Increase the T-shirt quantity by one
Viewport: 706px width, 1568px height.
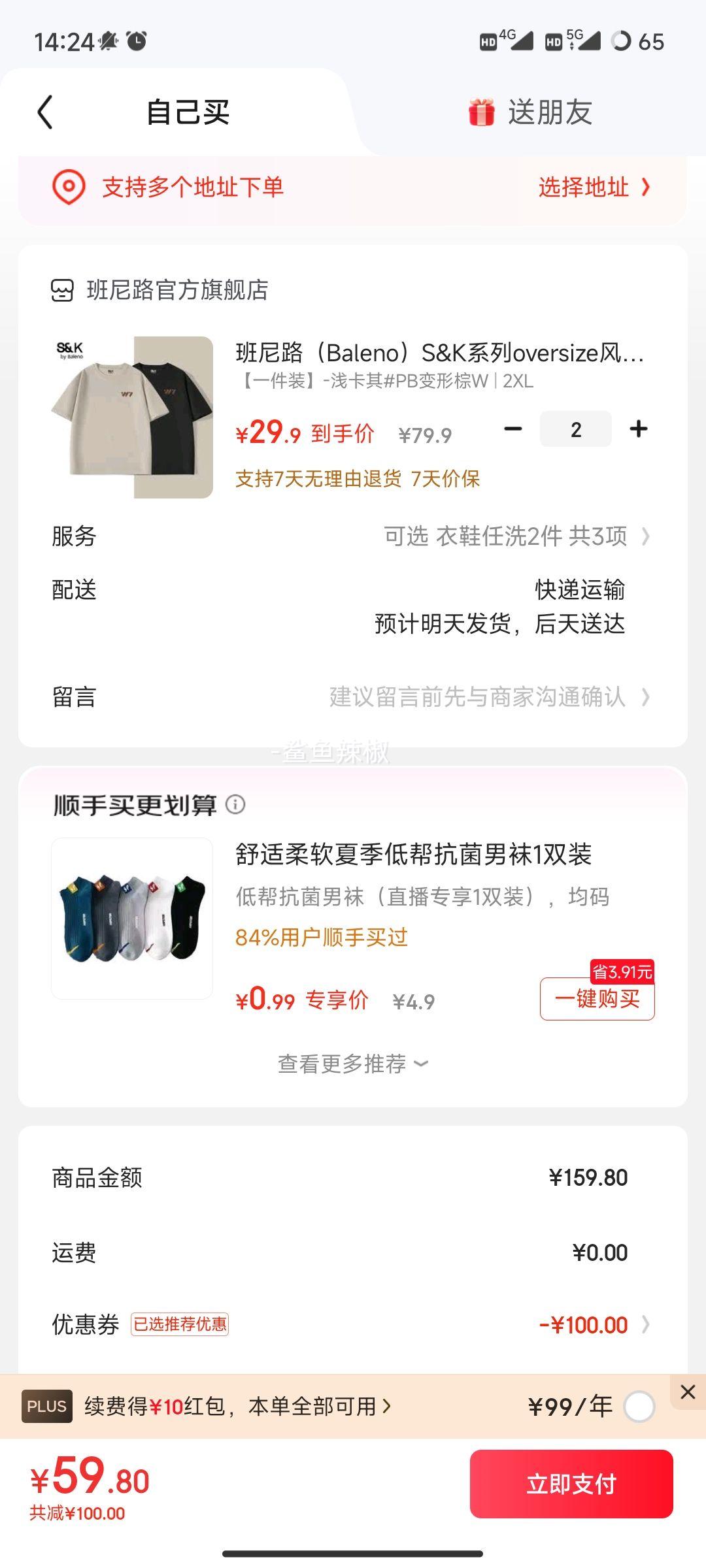tap(638, 429)
